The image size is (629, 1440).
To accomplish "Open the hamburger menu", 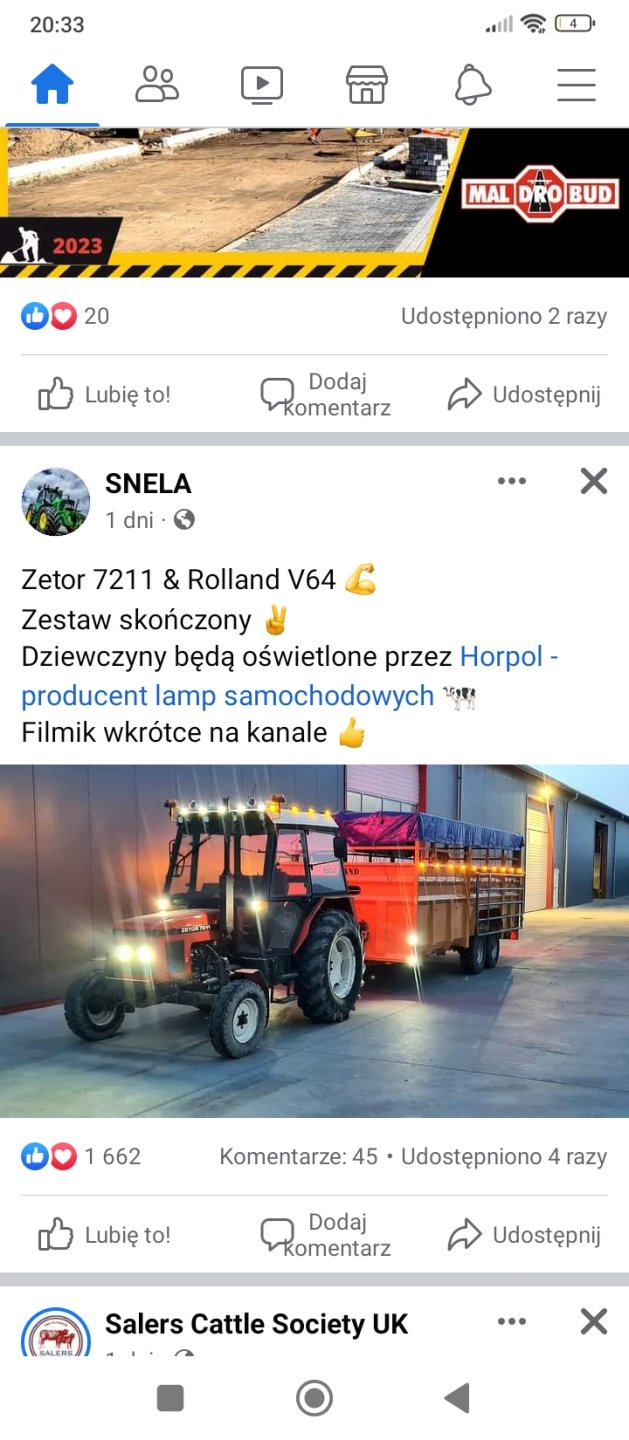I will tap(577, 85).
